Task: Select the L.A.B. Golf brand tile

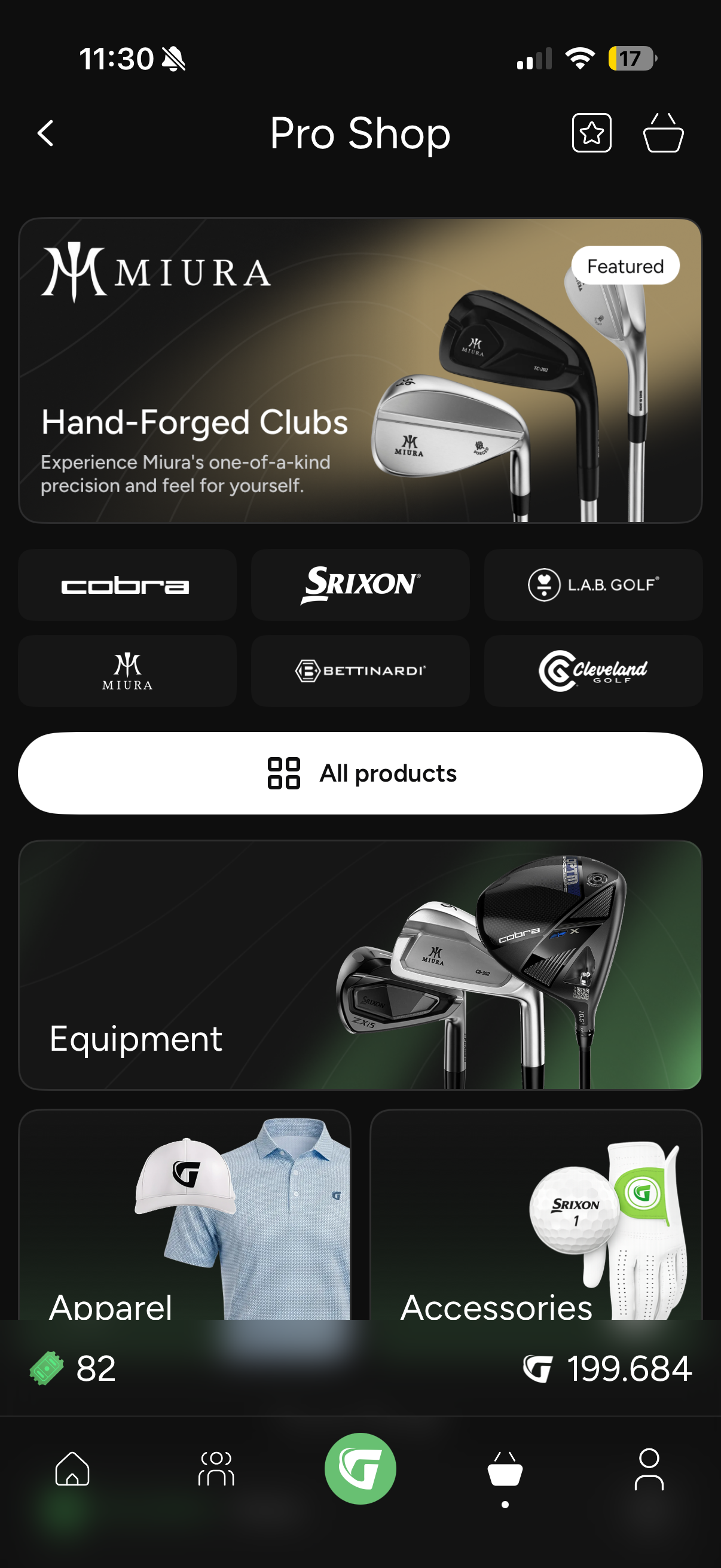Action: [x=593, y=585]
